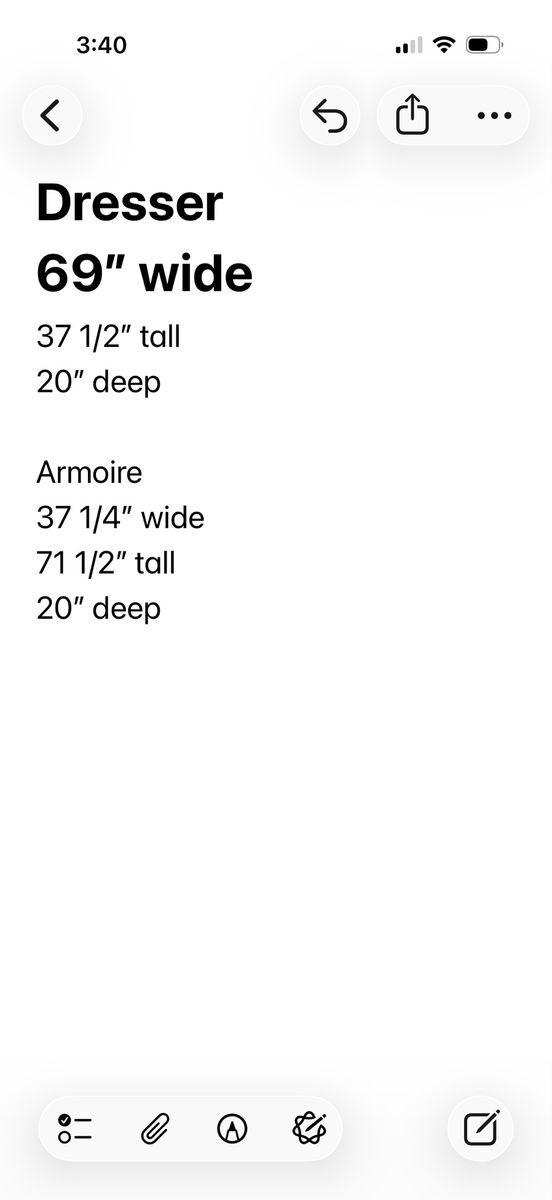
Task: Open the markup pen tool
Action: (232, 1129)
